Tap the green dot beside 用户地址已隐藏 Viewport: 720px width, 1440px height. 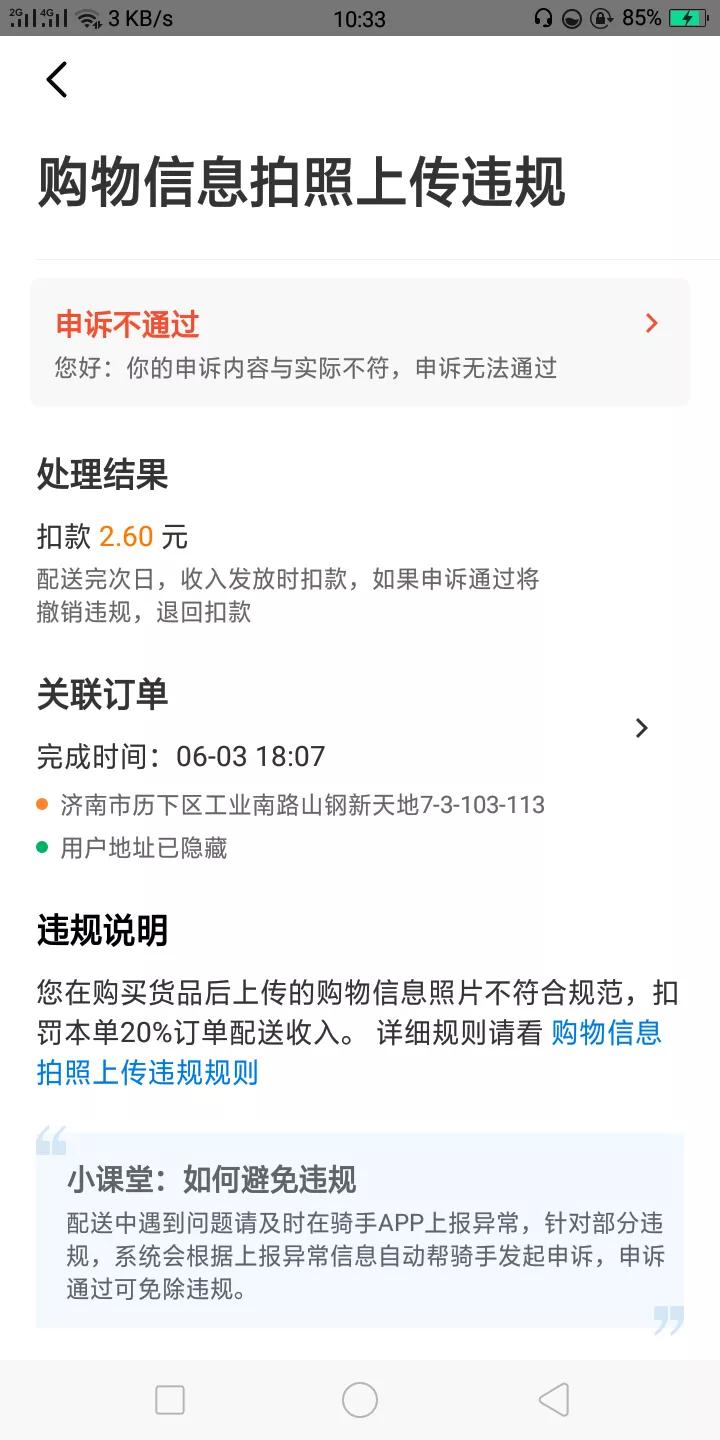(x=41, y=847)
